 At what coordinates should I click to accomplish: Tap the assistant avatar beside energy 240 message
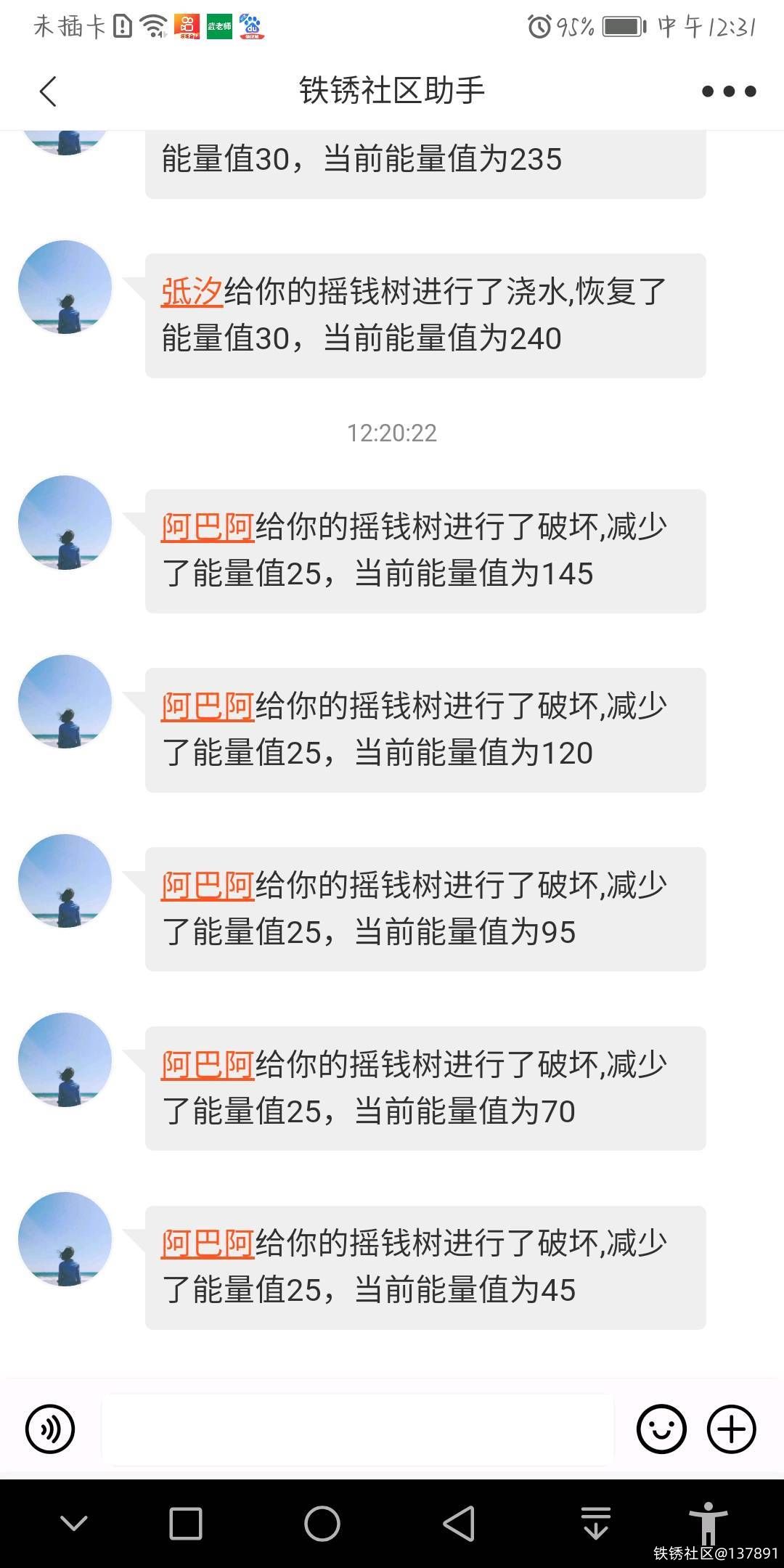coord(65,287)
